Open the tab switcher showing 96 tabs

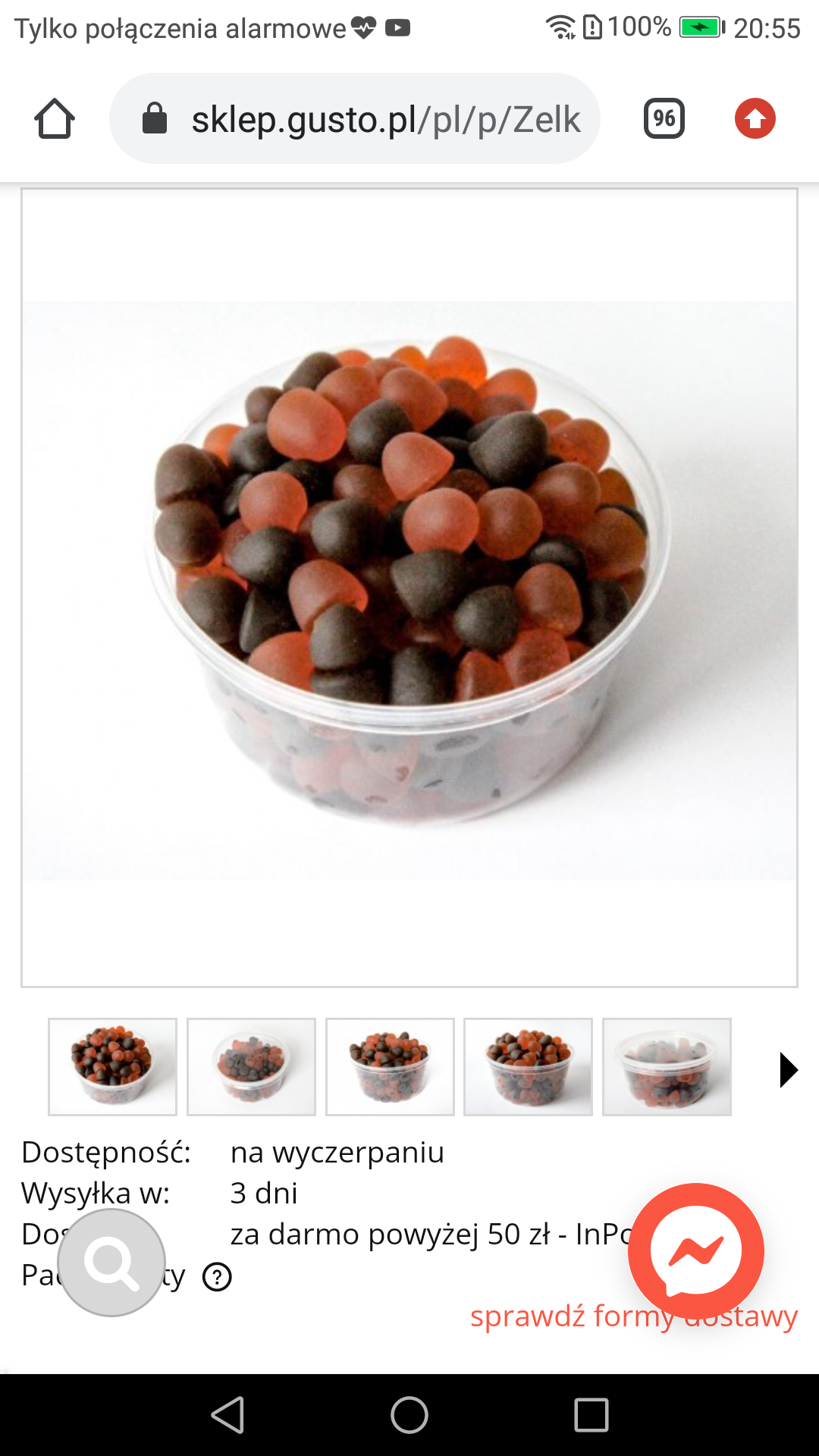click(664, 119)
